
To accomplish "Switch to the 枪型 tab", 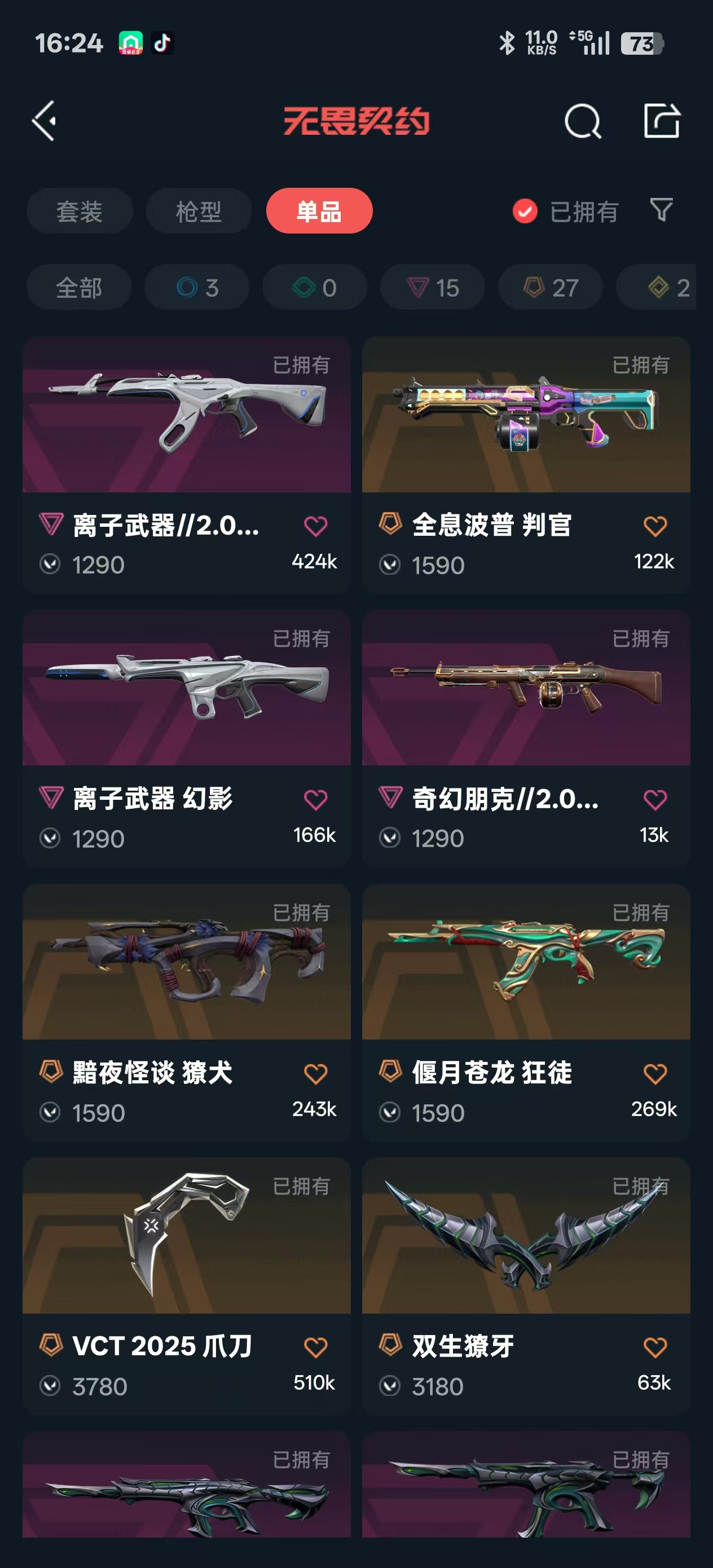I will point(199,211).
